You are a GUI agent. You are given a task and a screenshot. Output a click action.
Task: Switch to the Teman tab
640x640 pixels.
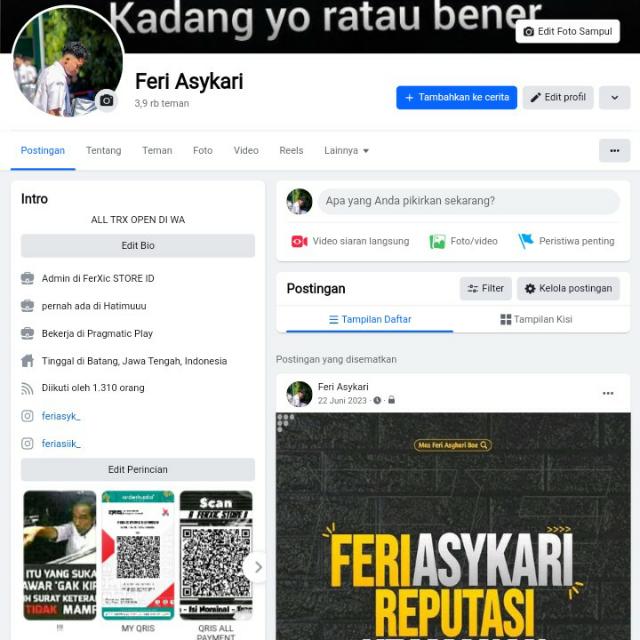(157, 150)
